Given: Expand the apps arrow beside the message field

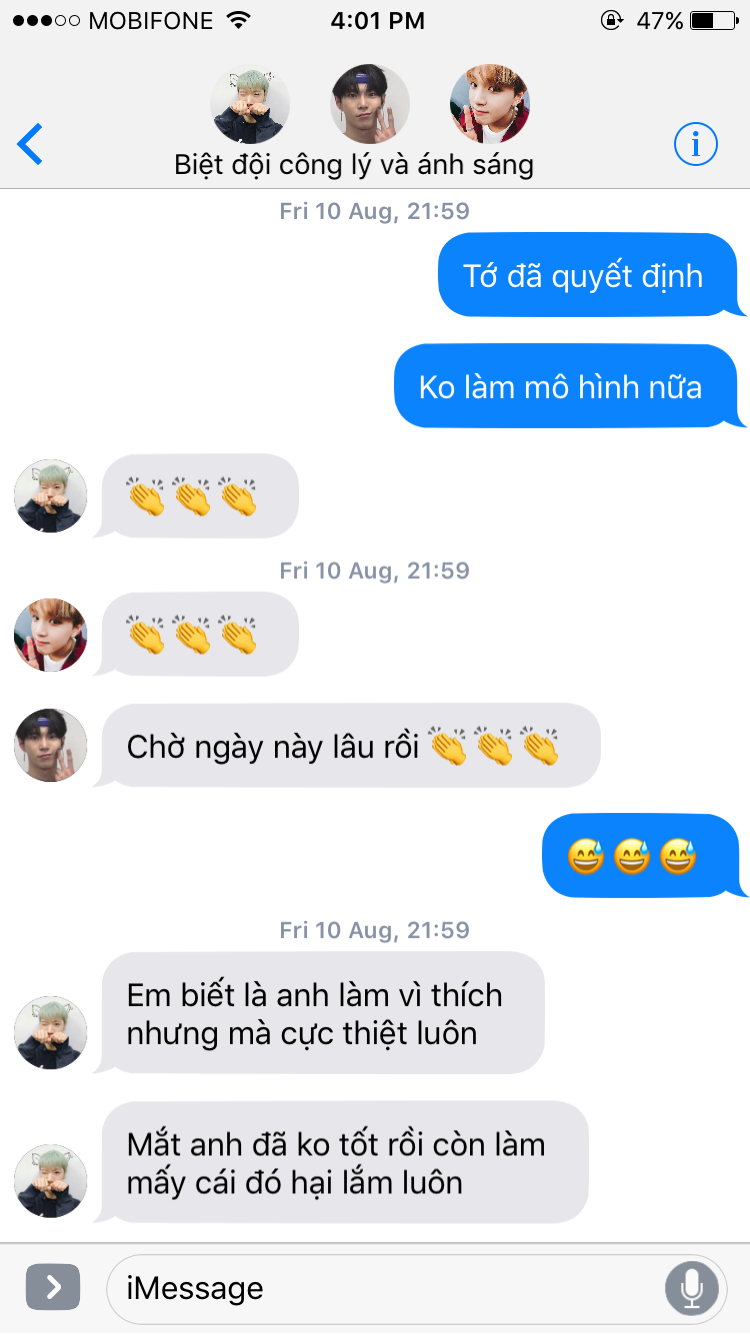Looking at the screenshot, I should point(52,1288).
